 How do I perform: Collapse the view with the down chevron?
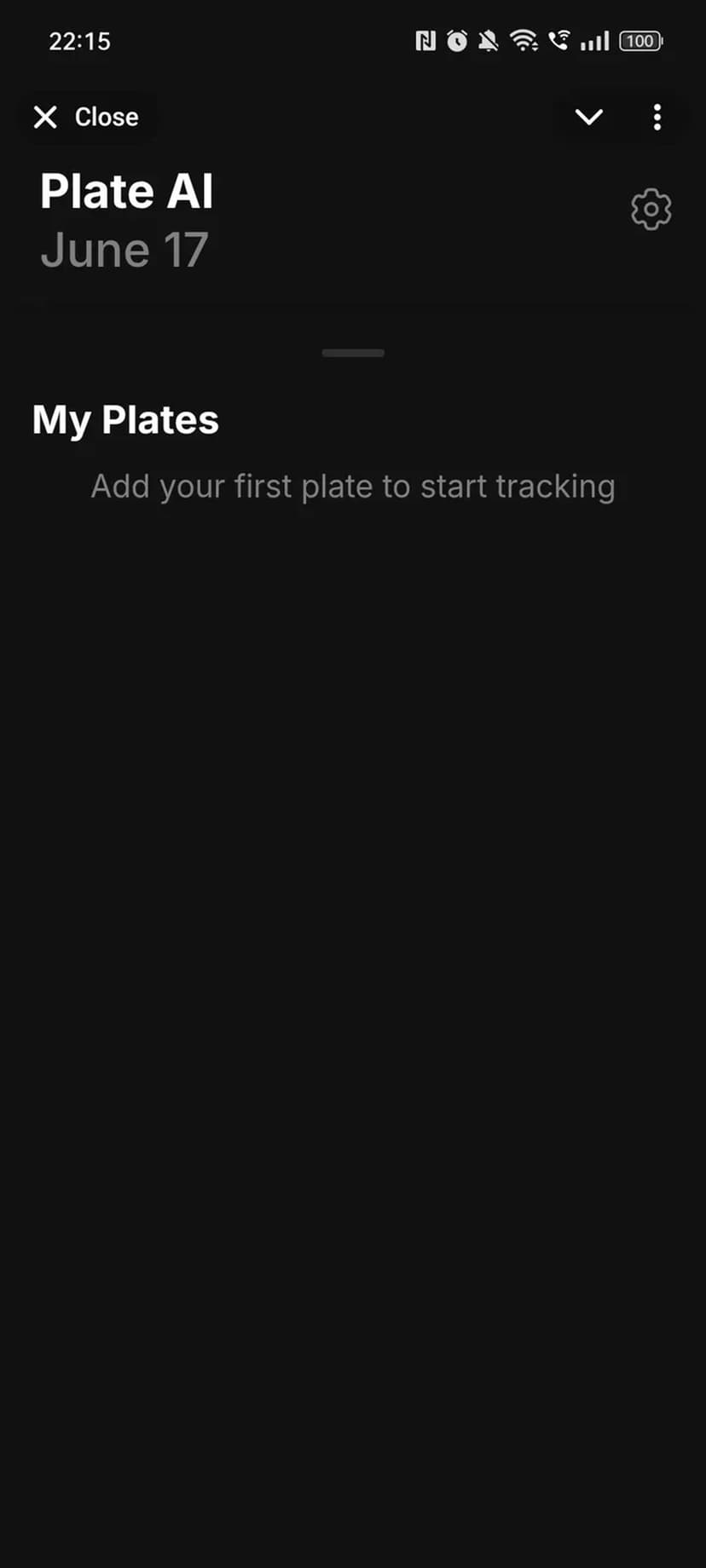click(x=588, y=117)
